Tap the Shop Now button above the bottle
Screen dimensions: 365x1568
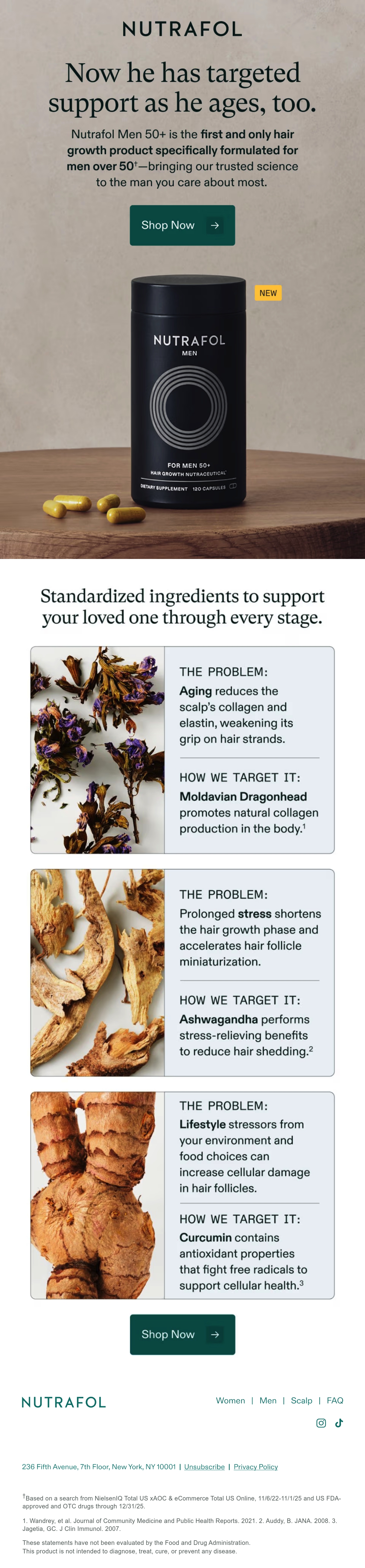(x=182, y=225)
